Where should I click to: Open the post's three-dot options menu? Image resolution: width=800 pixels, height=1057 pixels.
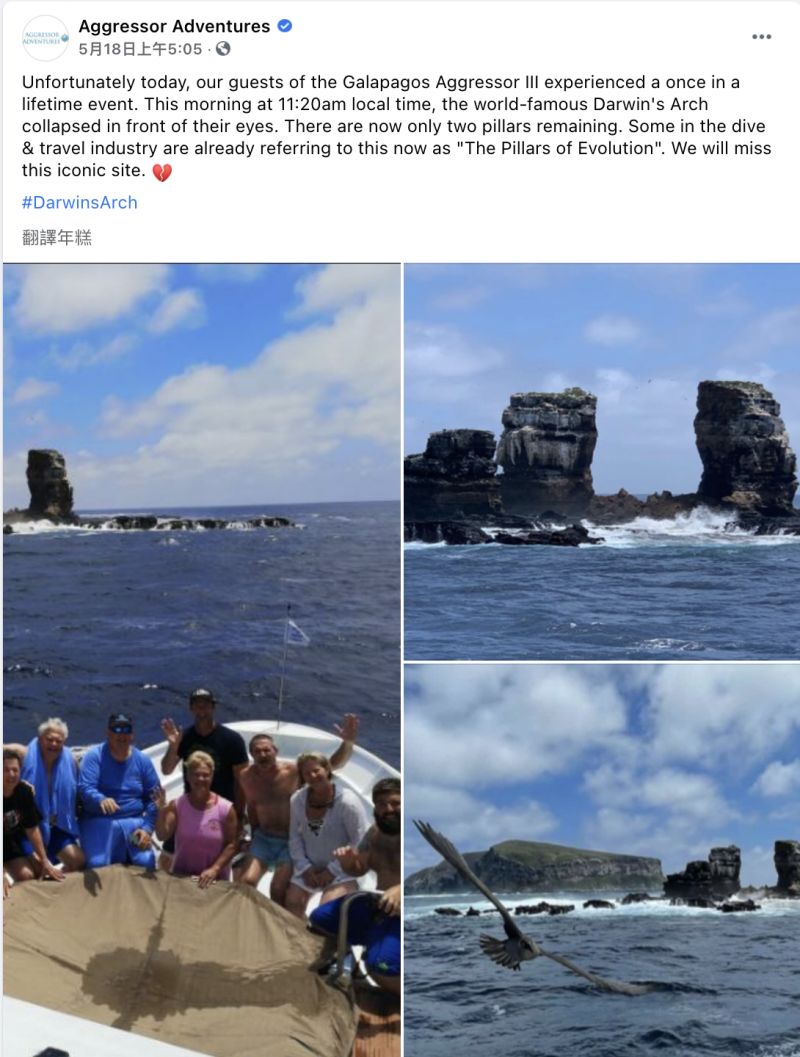coord(762,37)
